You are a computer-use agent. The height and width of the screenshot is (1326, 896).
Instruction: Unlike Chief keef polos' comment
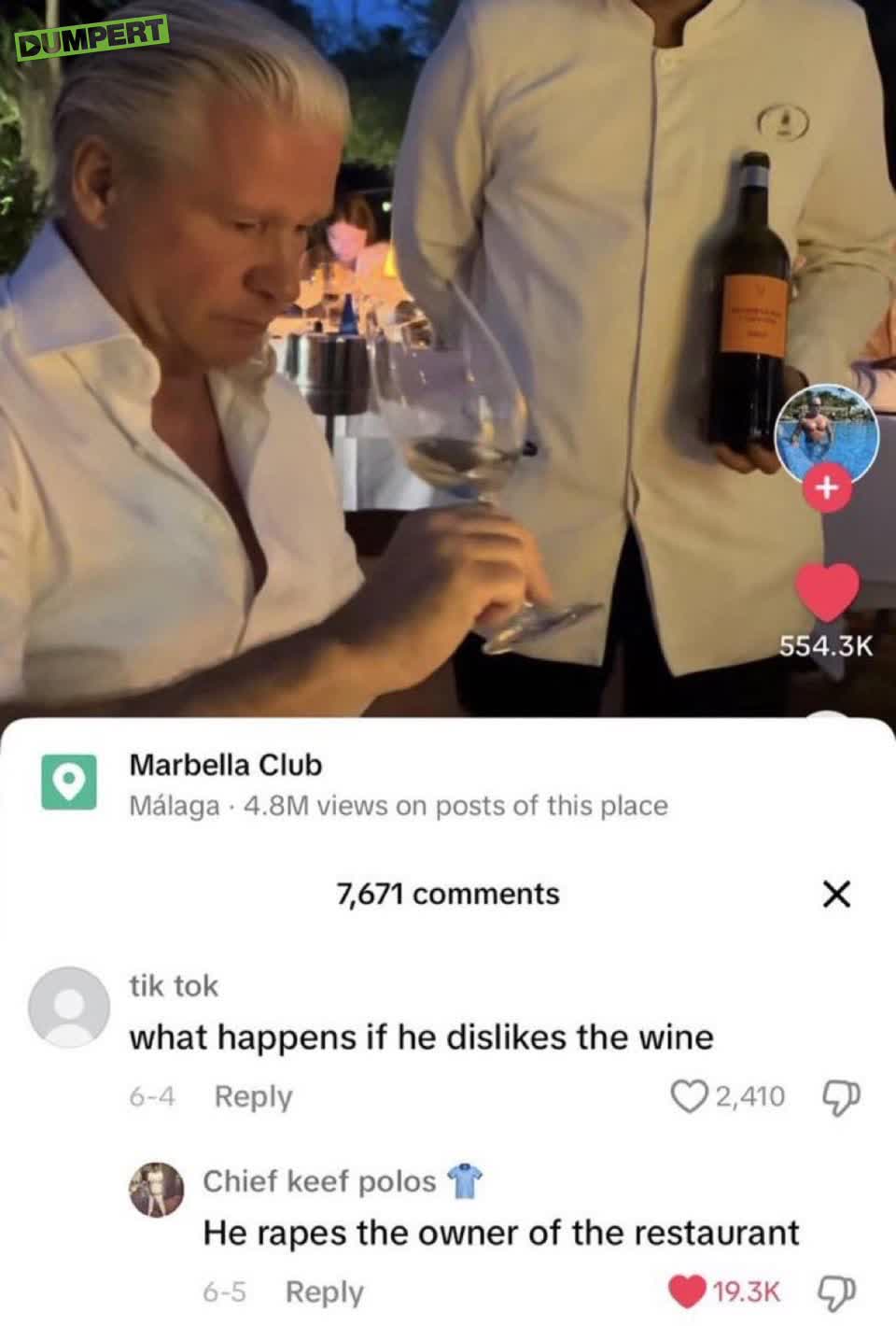[x=687, y=1291]
